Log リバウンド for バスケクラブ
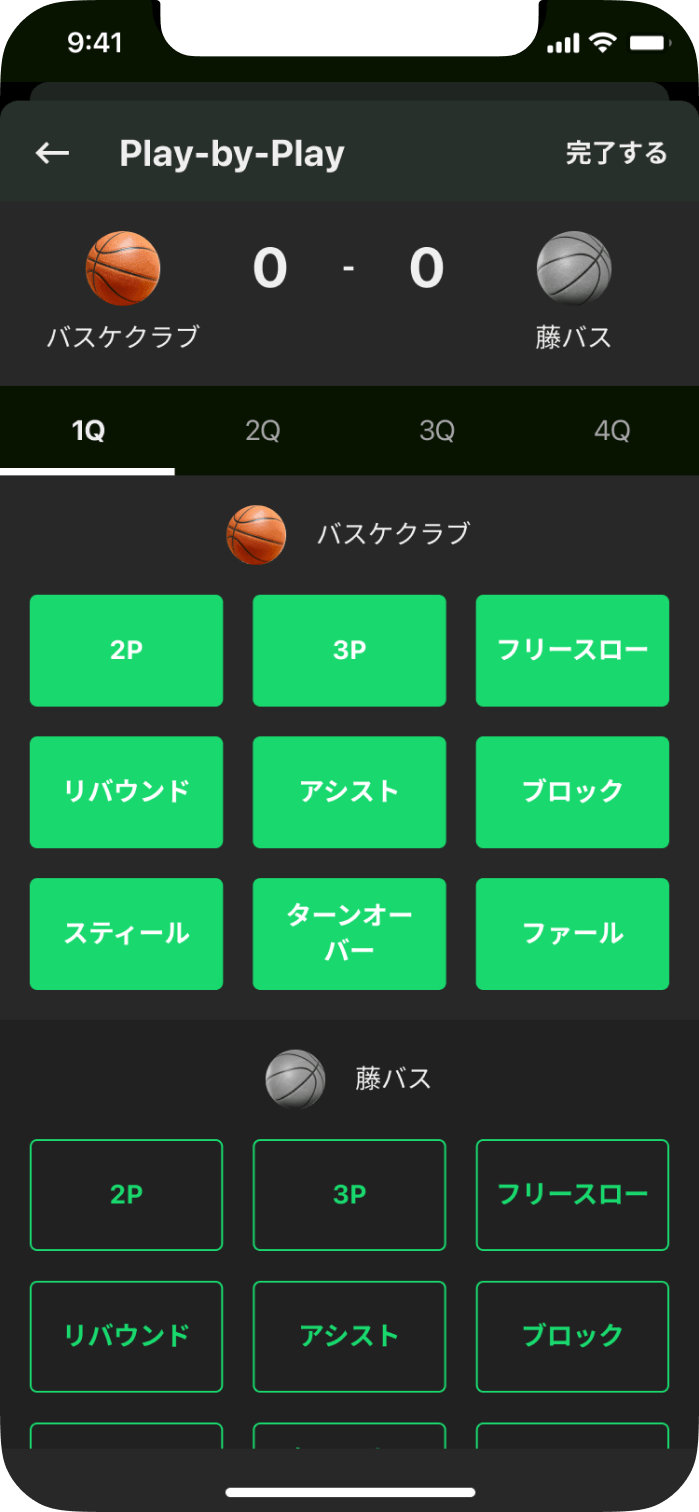The width and height of the screenshot is (699, 1512). click(126, 792)
